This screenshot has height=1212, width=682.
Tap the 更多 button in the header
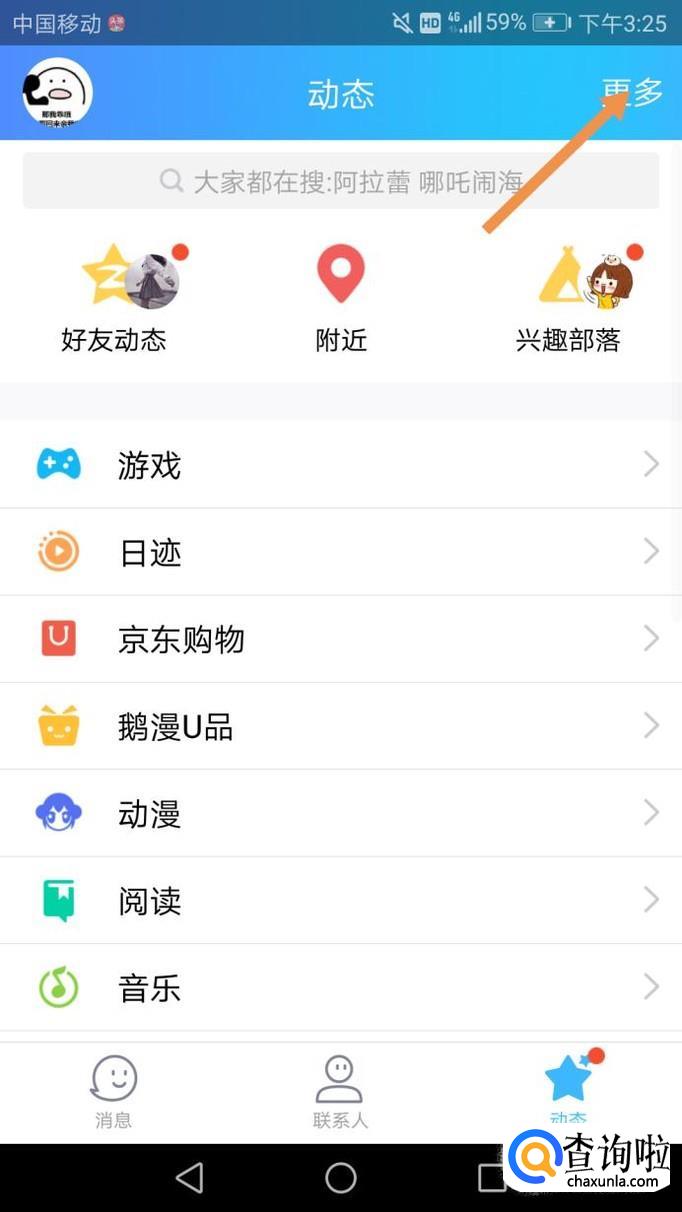(633, 93)
